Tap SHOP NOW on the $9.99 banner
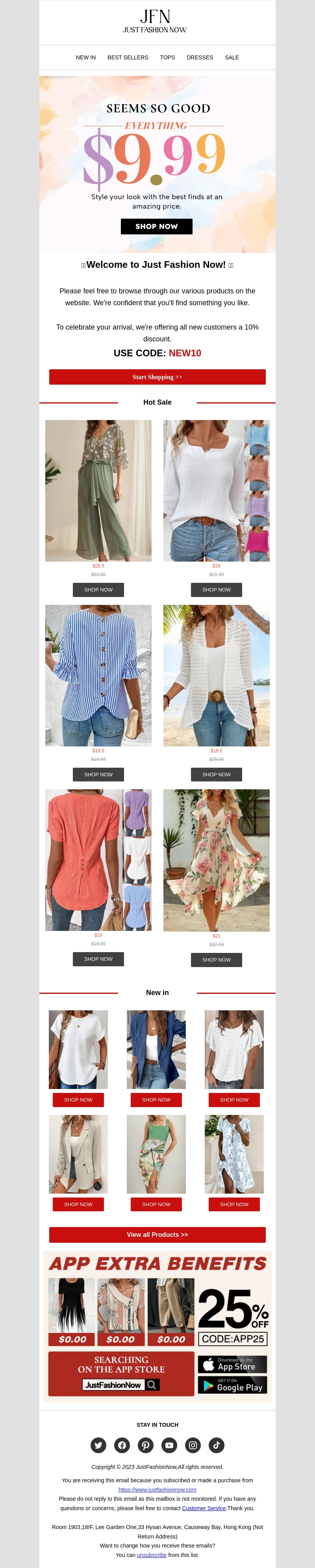The height and width of the screenshot is (1568, 315). [157, 227]
